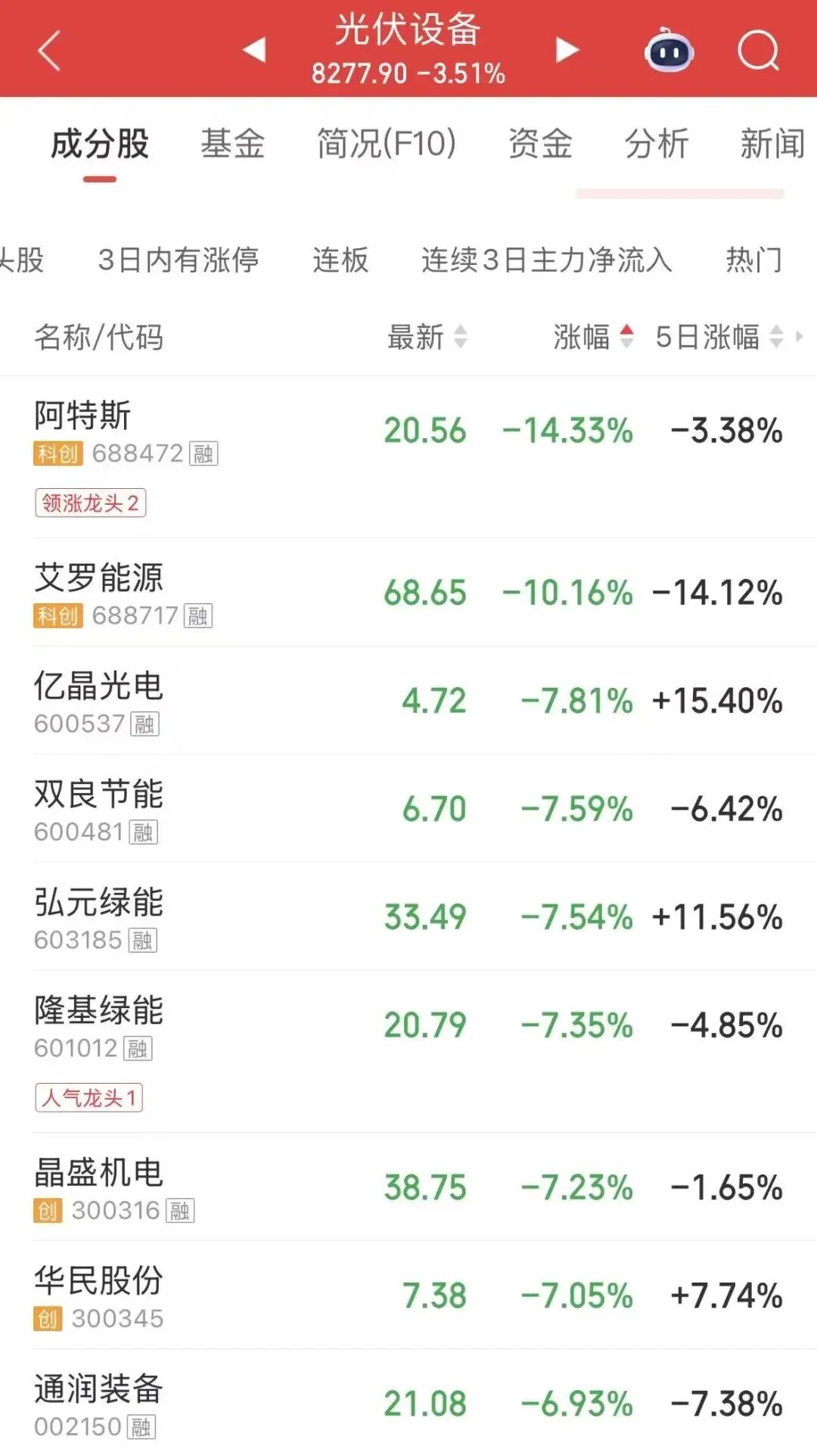Open the 简况(F10) tab

387,144
